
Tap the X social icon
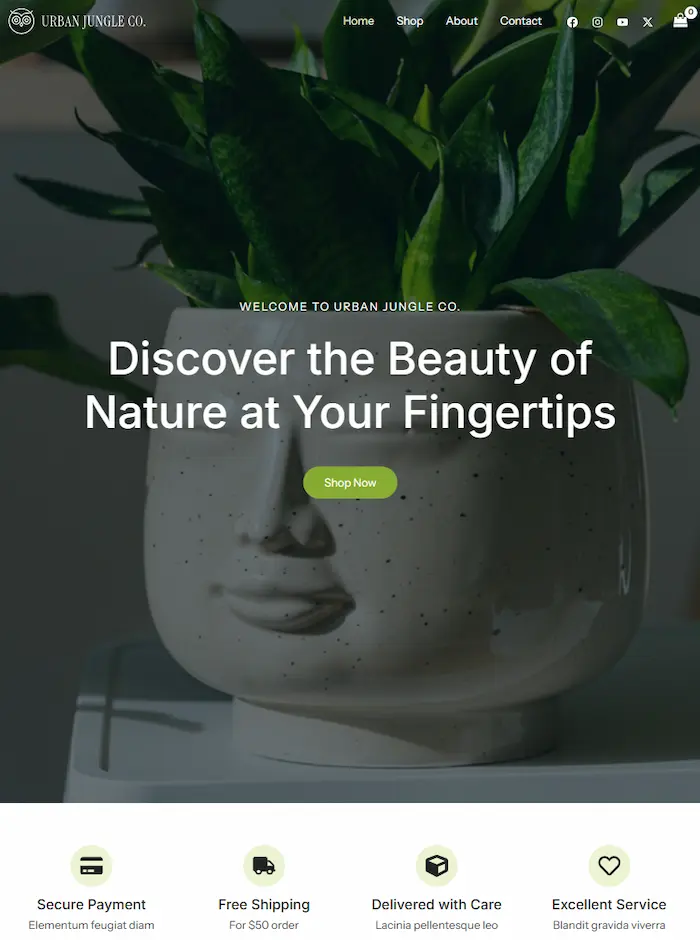[647, 22]
